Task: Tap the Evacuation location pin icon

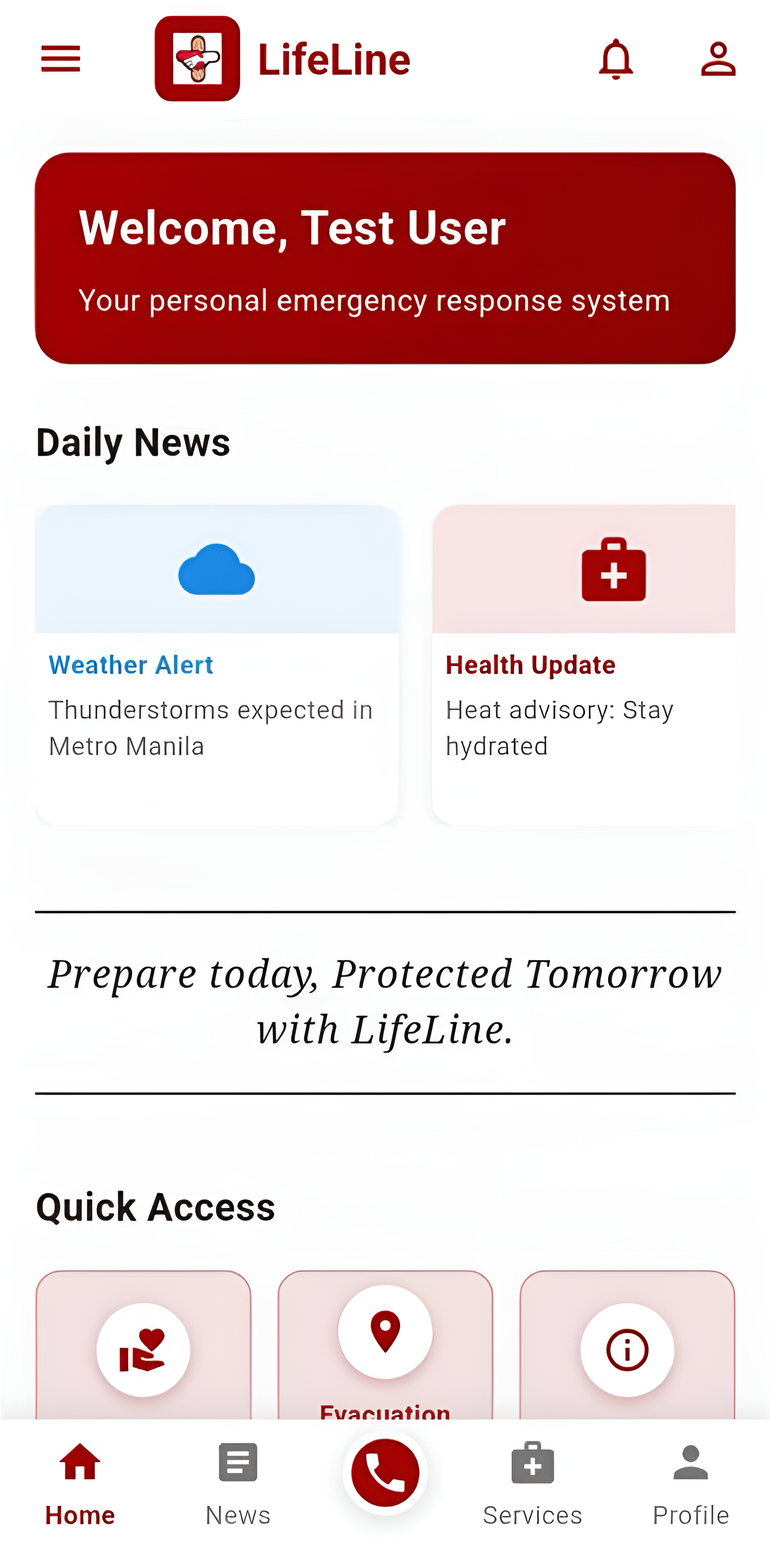Action: point(386,1333)
